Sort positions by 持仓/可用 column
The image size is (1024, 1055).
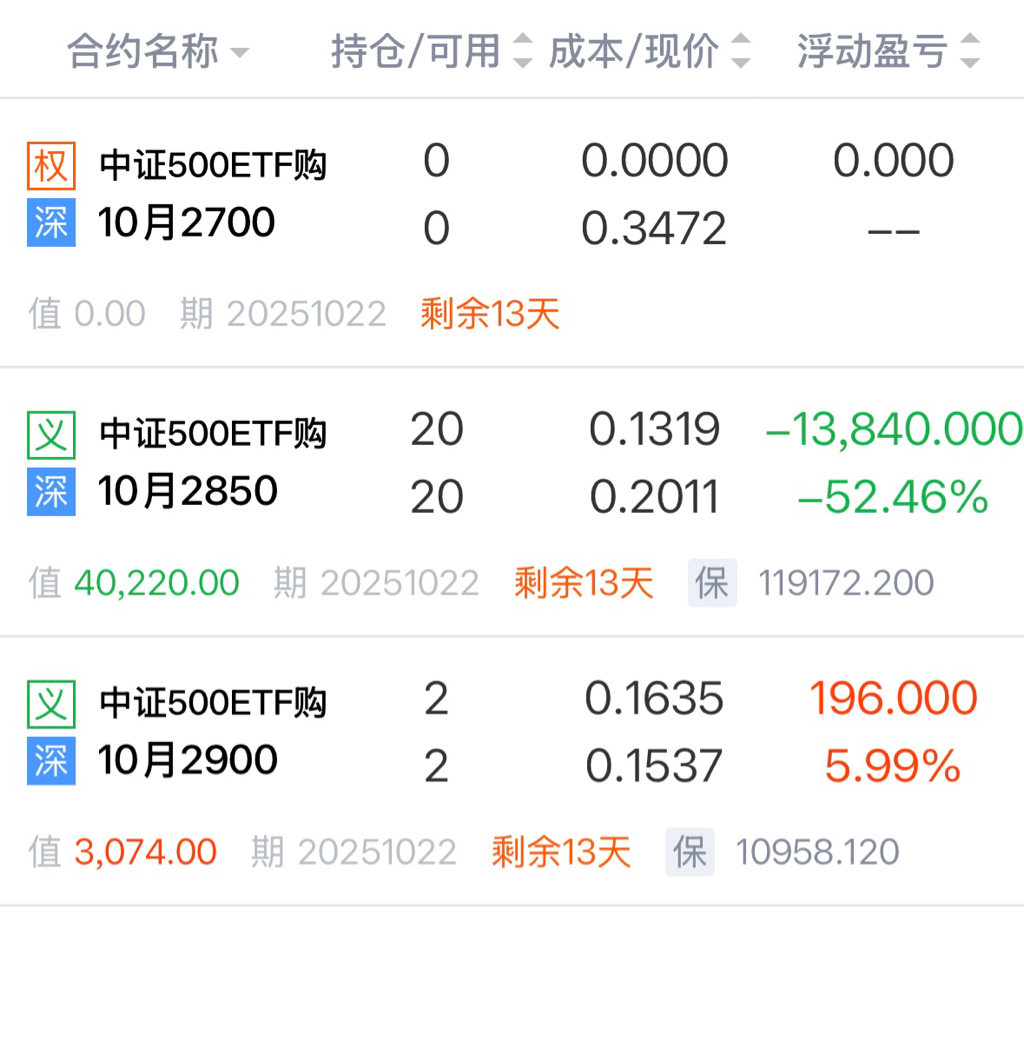[x=432, y=51]
